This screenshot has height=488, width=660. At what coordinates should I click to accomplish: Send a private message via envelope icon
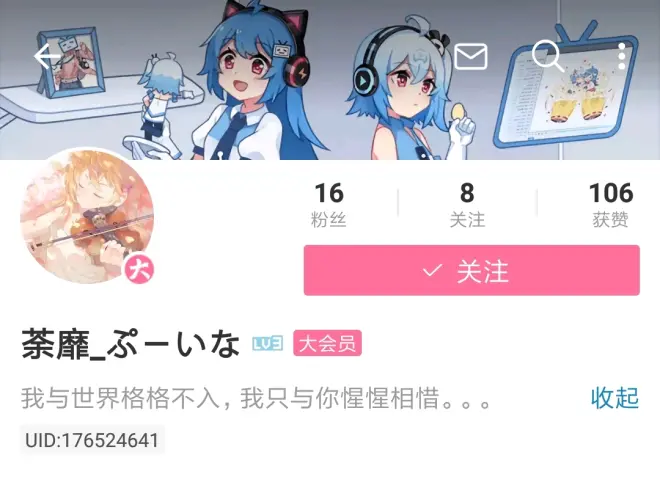click(471, 56)
